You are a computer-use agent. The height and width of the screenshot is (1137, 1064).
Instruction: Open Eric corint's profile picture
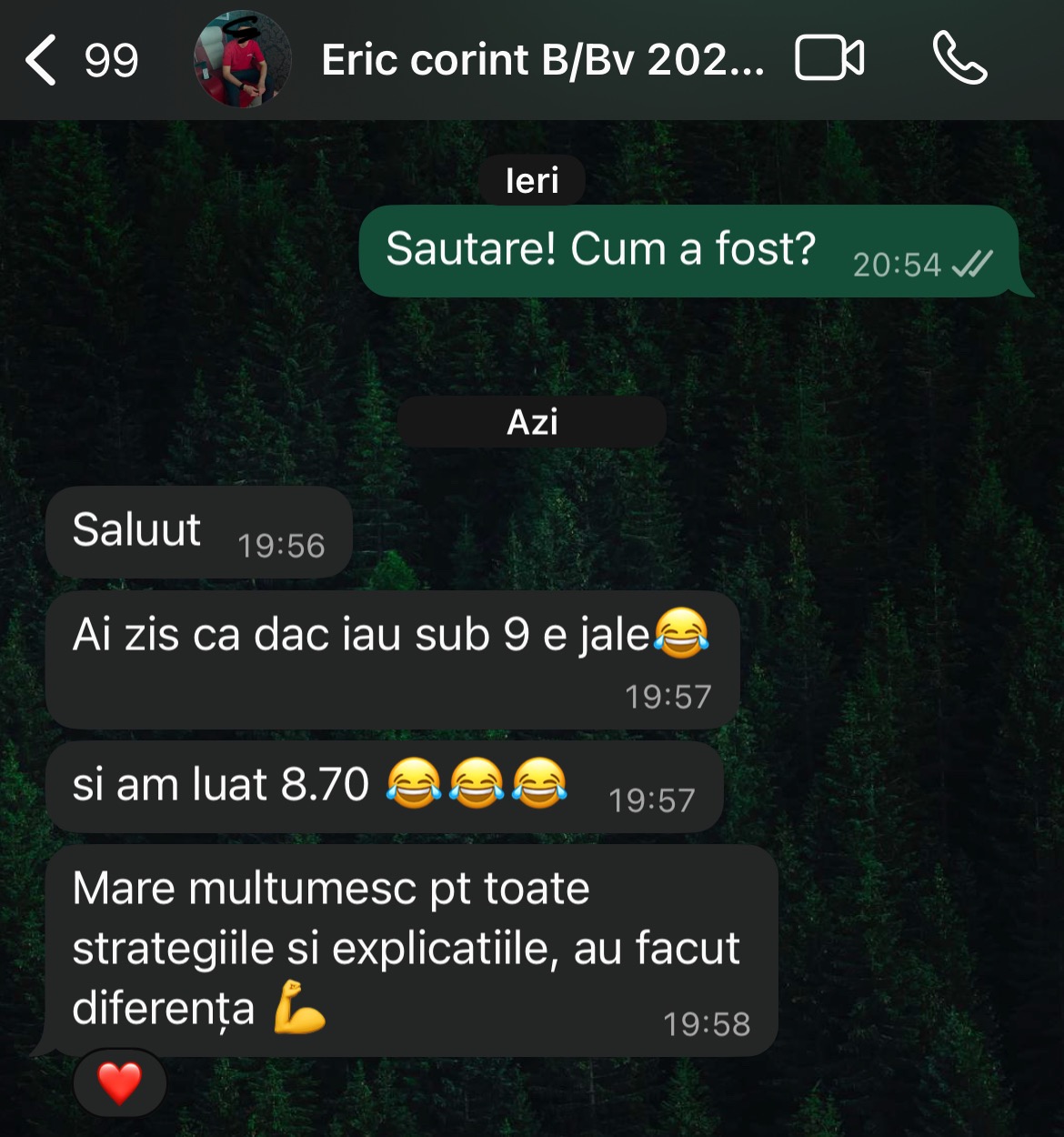(x=242, y=60)
